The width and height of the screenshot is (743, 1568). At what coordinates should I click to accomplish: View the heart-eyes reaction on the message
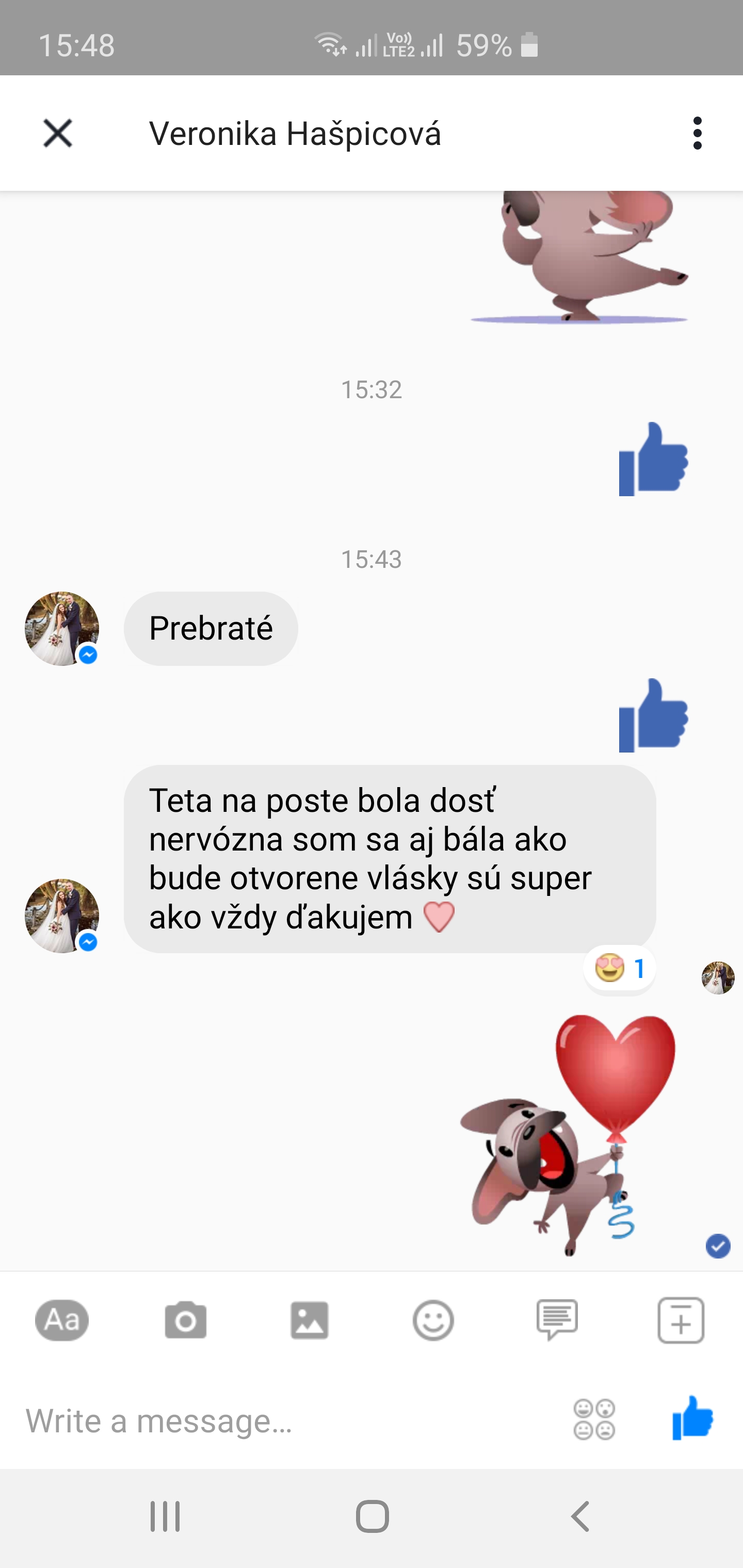(x=619, y=969)
